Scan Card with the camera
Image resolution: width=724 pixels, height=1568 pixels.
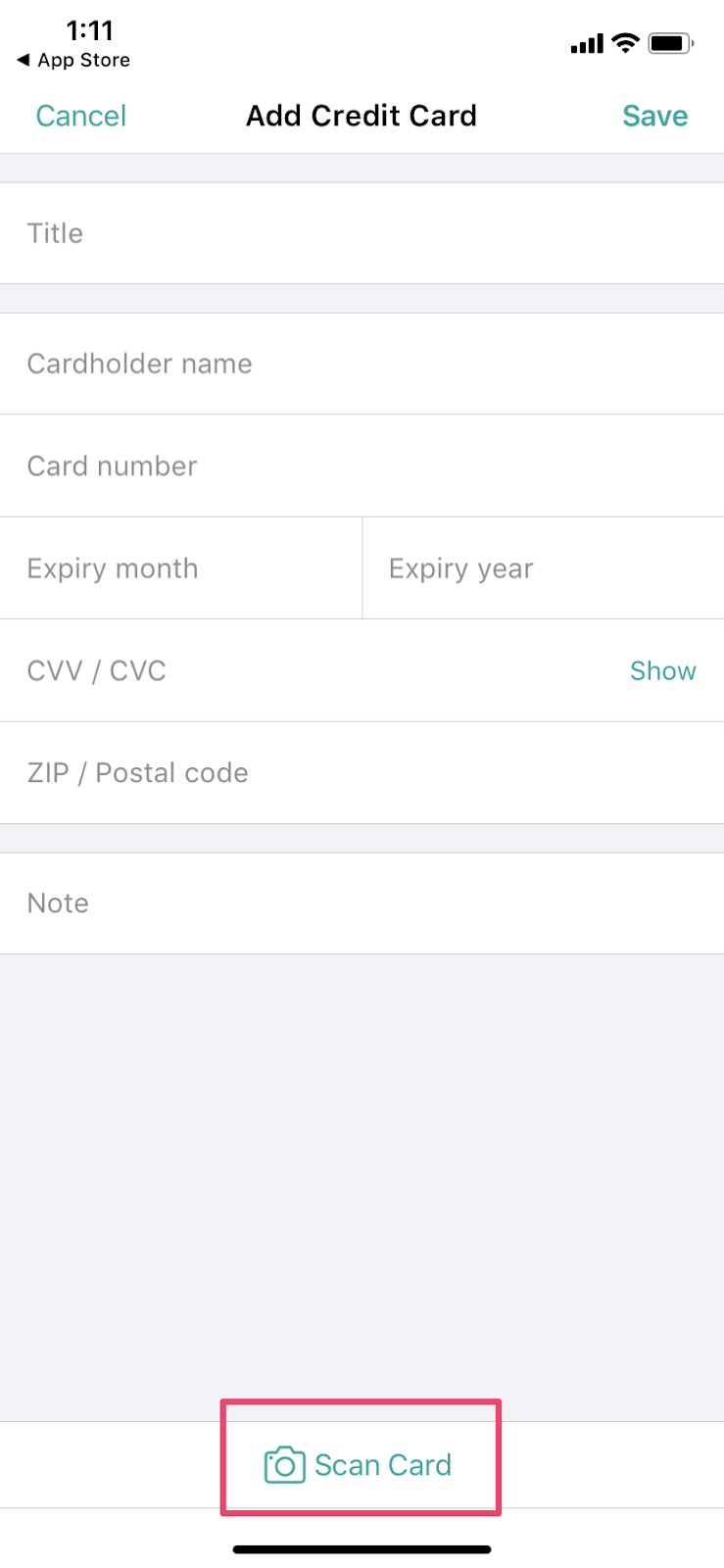coord(359,1465)
